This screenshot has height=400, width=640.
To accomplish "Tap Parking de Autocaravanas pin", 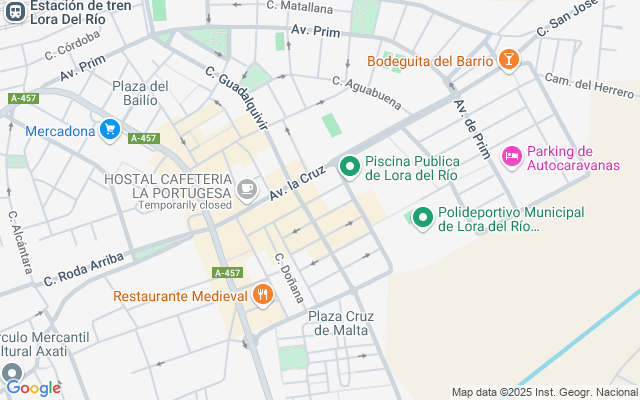I will pos(512,156).
